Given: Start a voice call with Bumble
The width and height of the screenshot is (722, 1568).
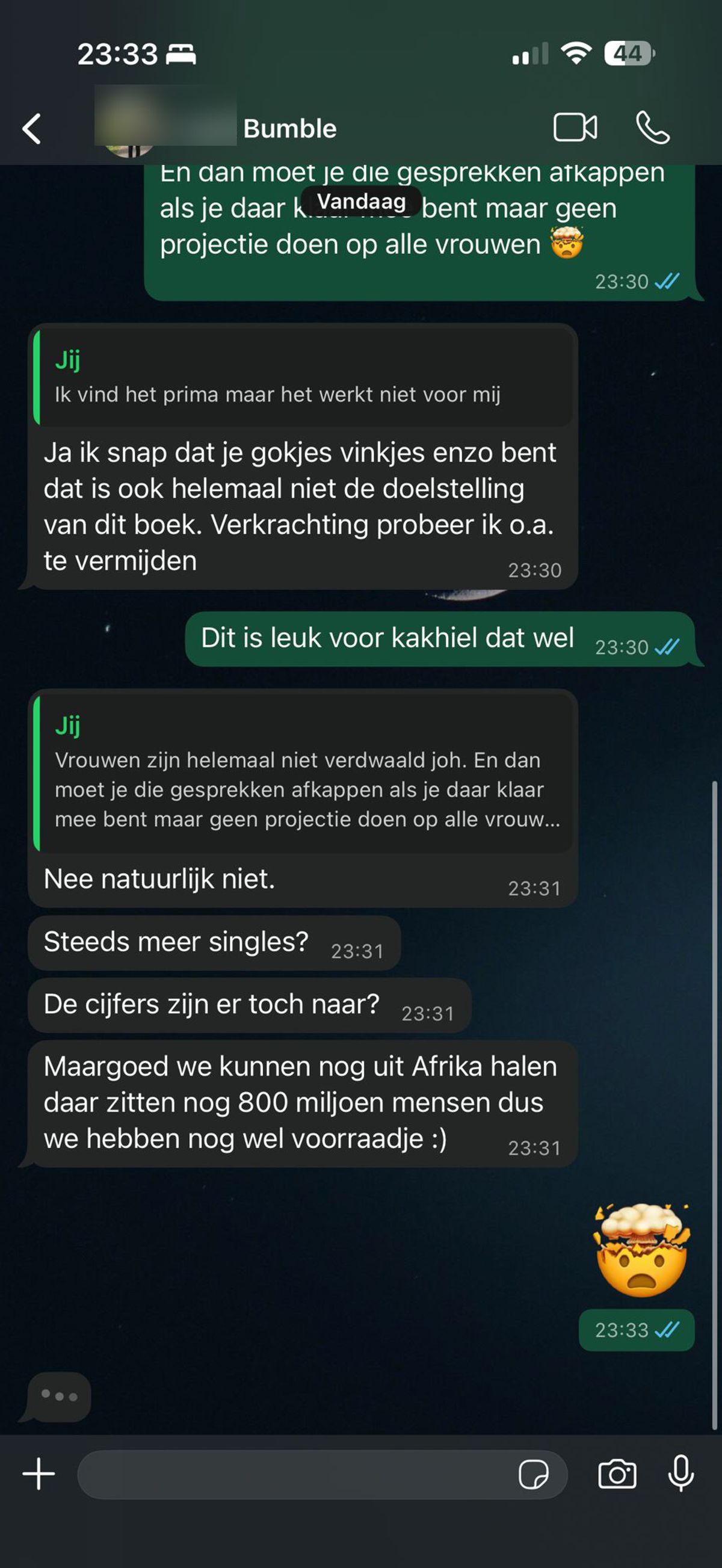Looking at the screenshot, I should [652, 128].
